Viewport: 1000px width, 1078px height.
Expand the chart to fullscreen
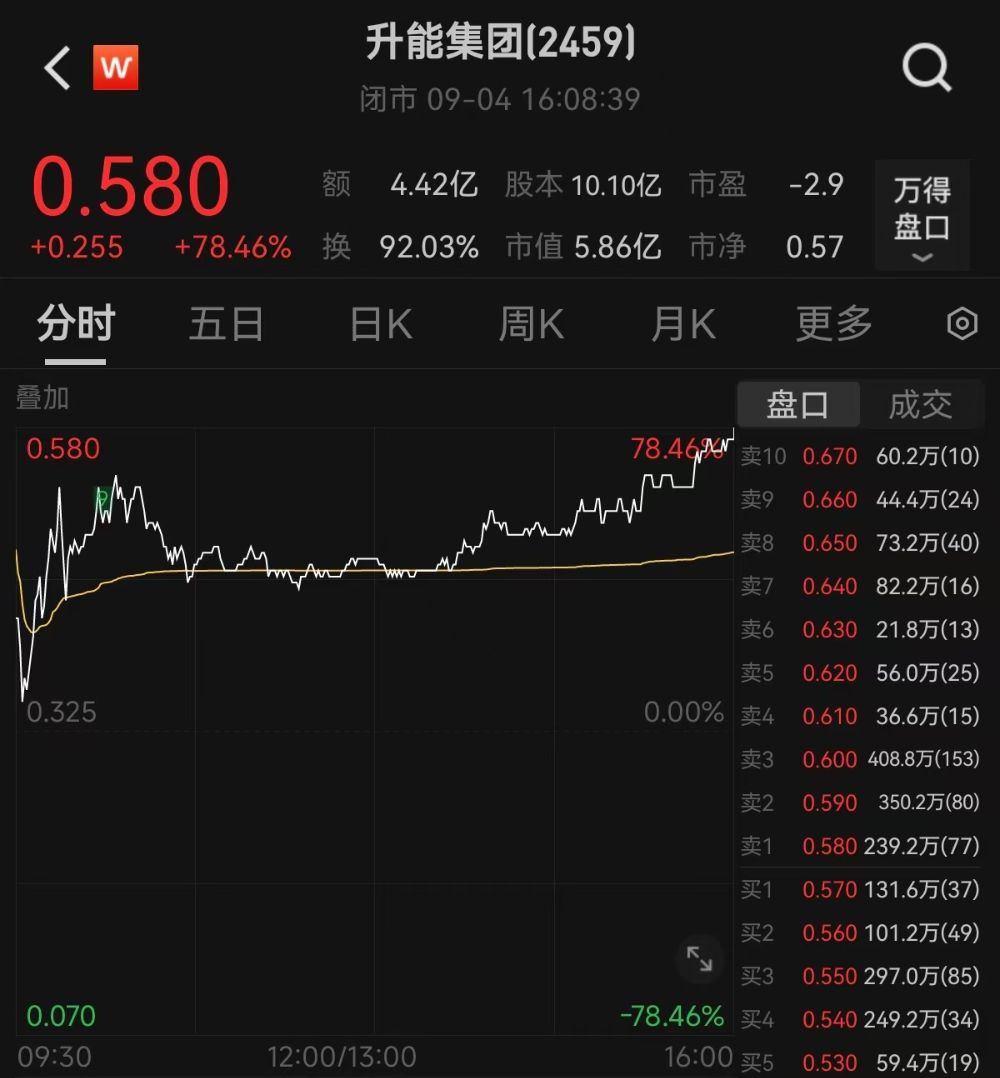(699, 960)
